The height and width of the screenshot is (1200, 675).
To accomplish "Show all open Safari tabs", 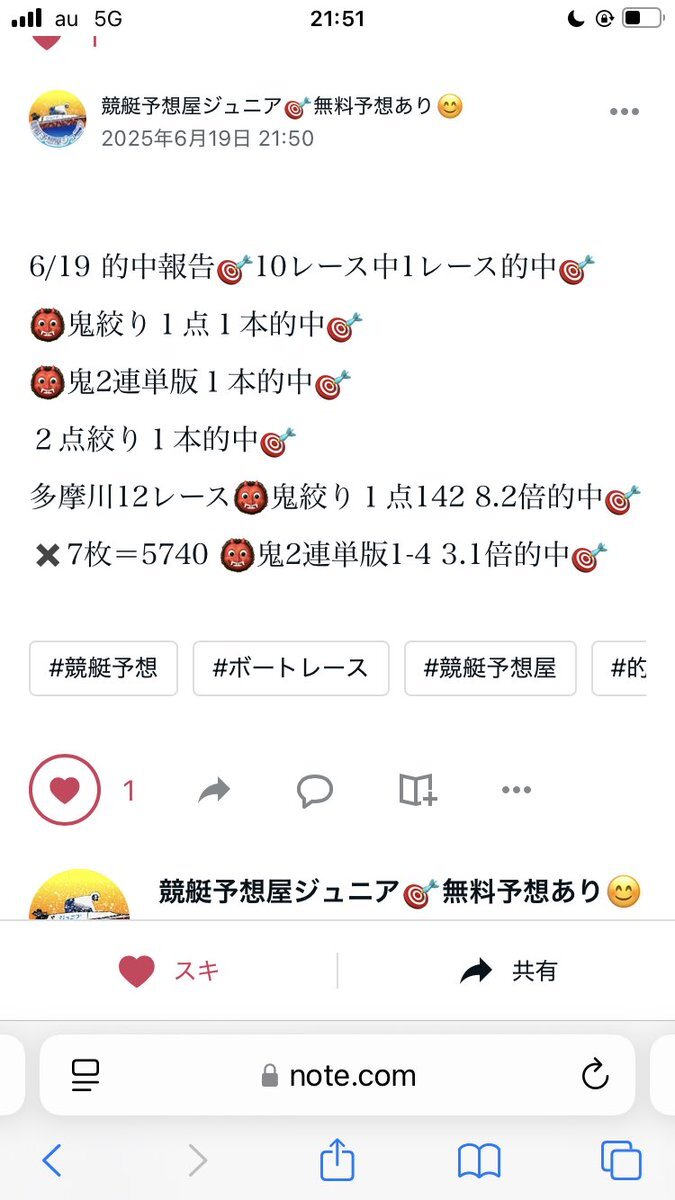I will click(621, 1161).
